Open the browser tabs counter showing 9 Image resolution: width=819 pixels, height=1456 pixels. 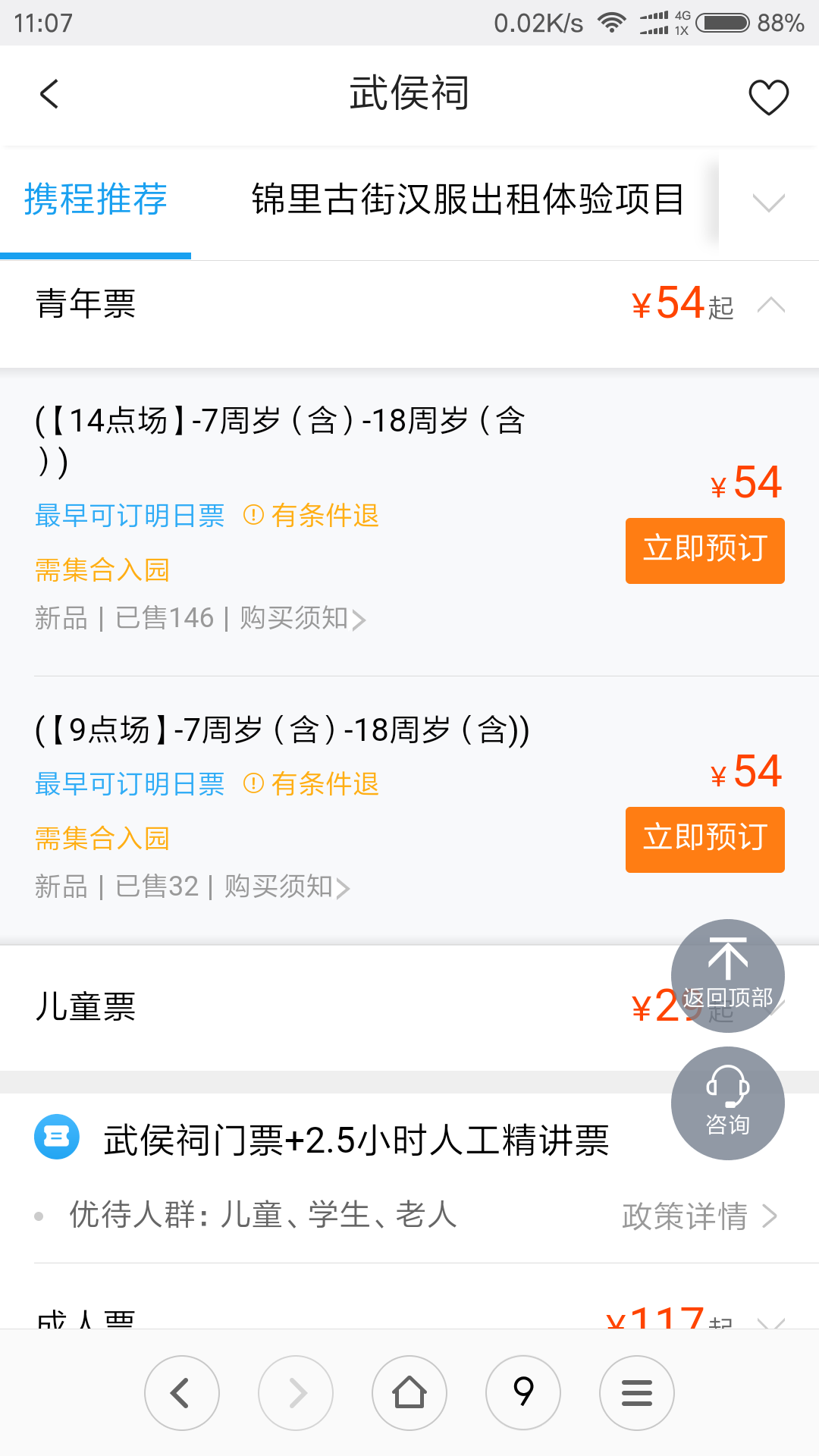point(523,1393)
